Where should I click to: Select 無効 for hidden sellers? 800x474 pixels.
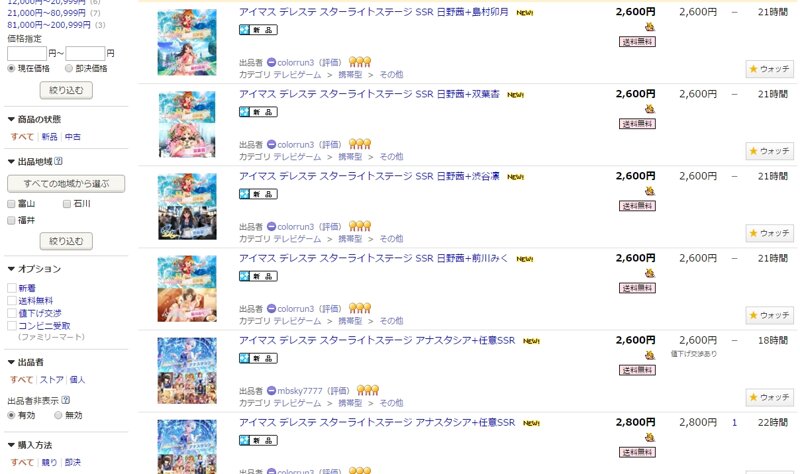[x=59, y=414]
